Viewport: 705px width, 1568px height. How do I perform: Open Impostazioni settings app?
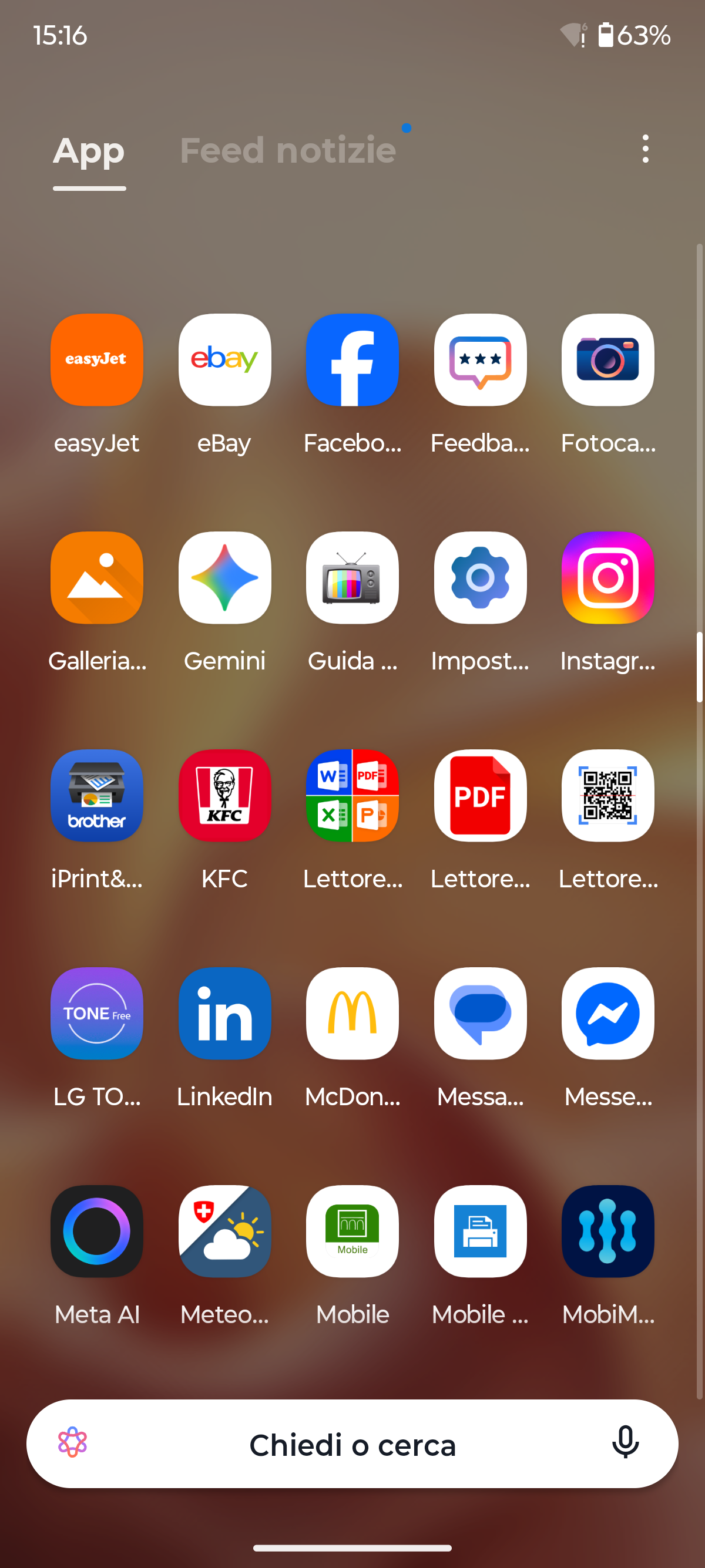480,578
